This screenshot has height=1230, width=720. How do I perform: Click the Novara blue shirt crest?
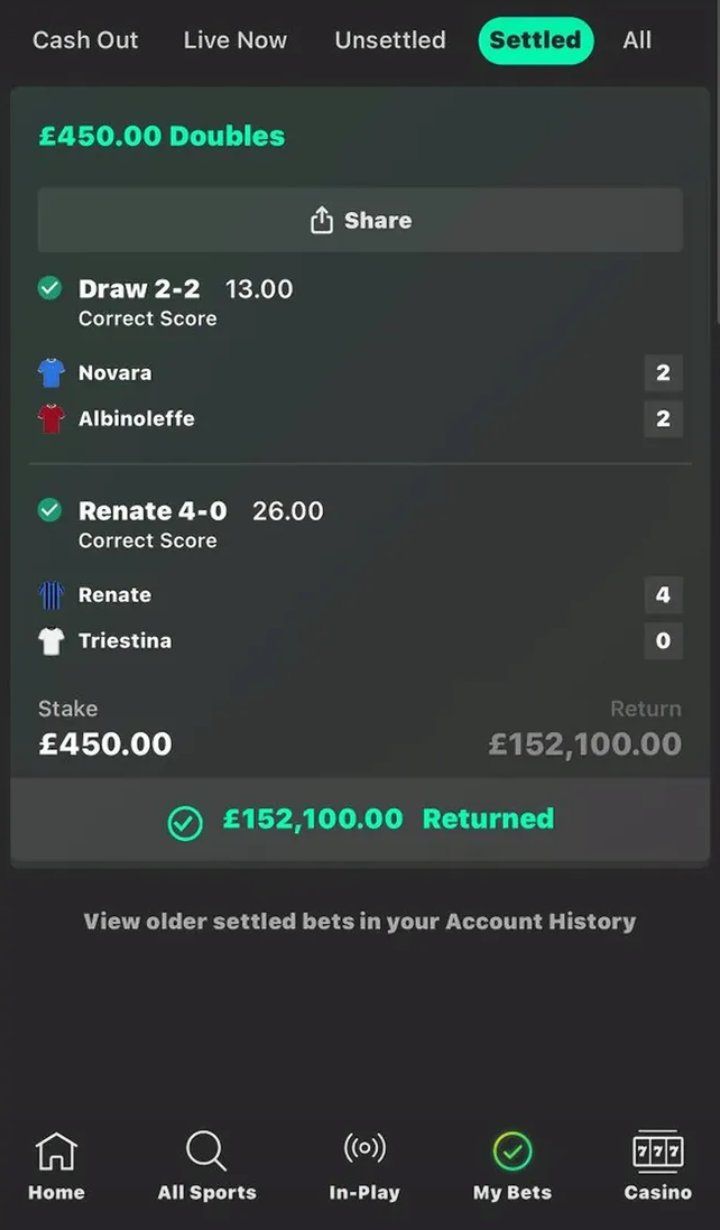point(54,372)
